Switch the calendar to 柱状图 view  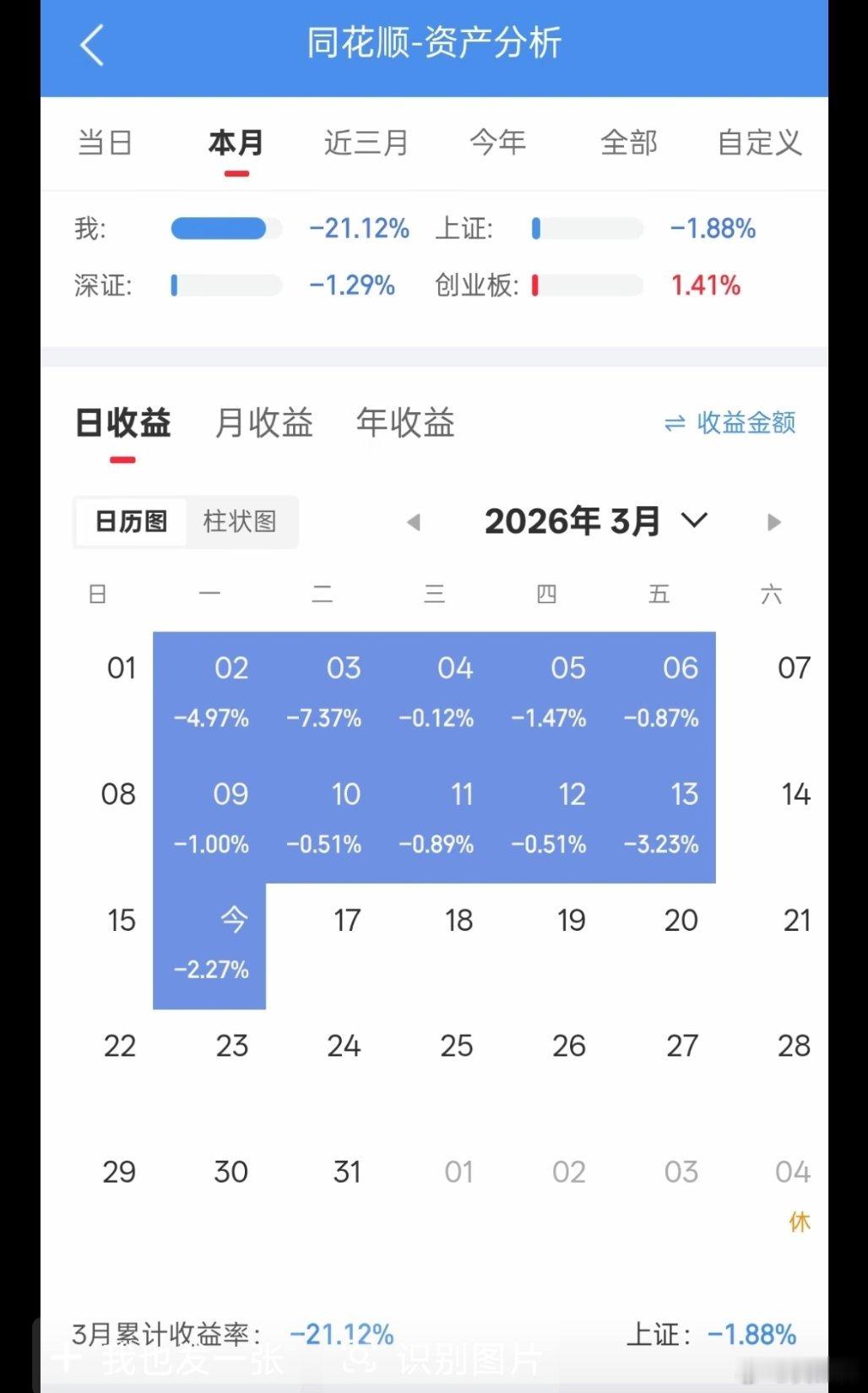(241, 522)
